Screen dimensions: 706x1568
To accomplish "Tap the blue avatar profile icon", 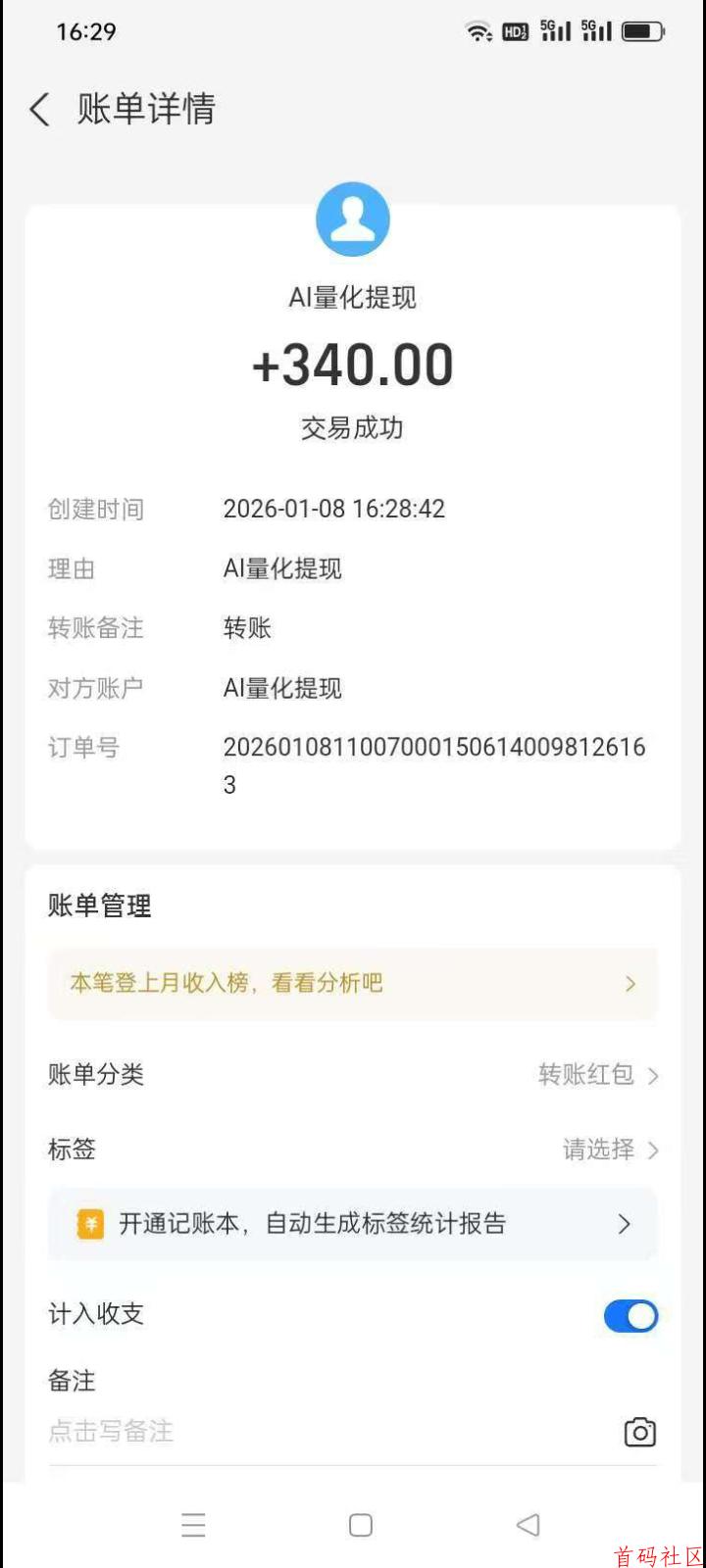I will pyautogui.click(x=352, y=219).
